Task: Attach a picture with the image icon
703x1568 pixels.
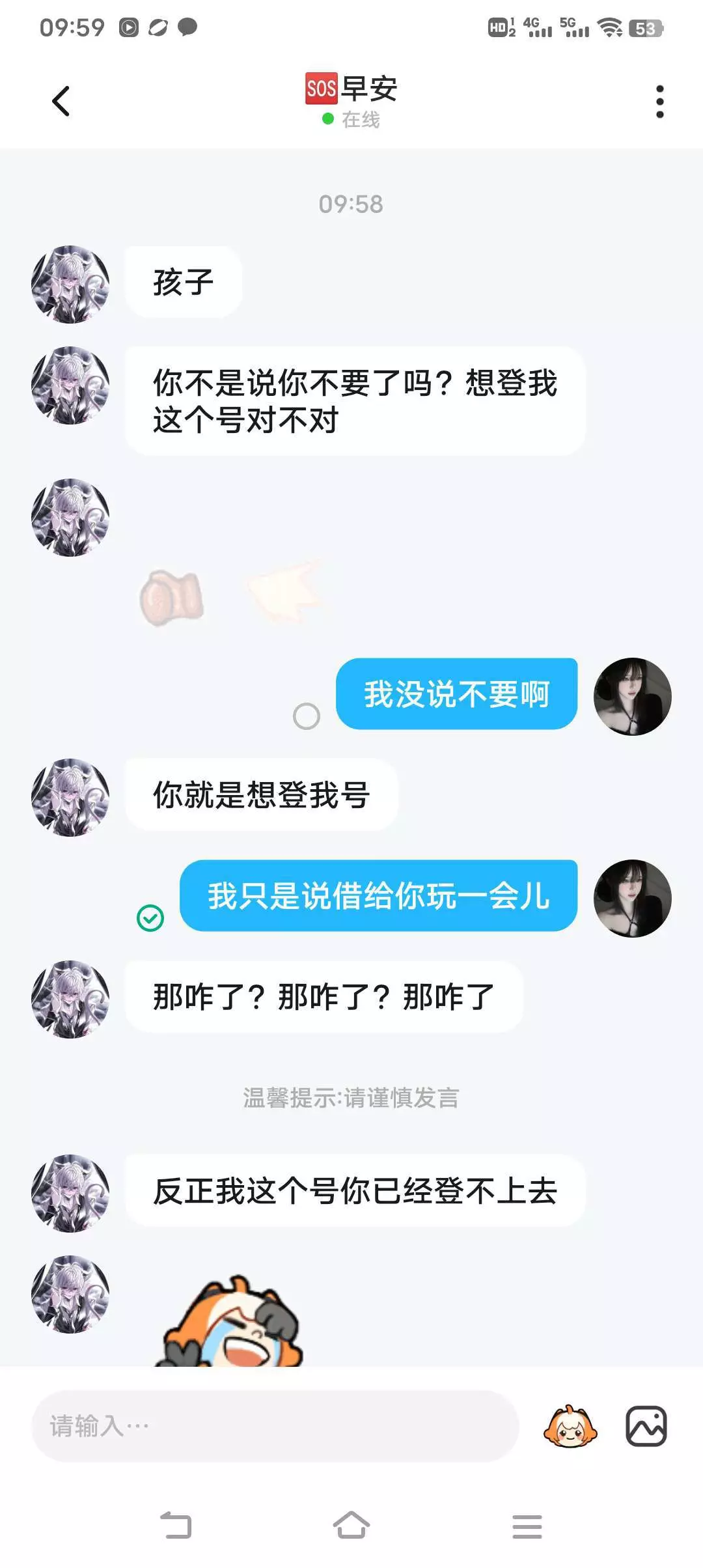Action: [x=646, y=1426]
